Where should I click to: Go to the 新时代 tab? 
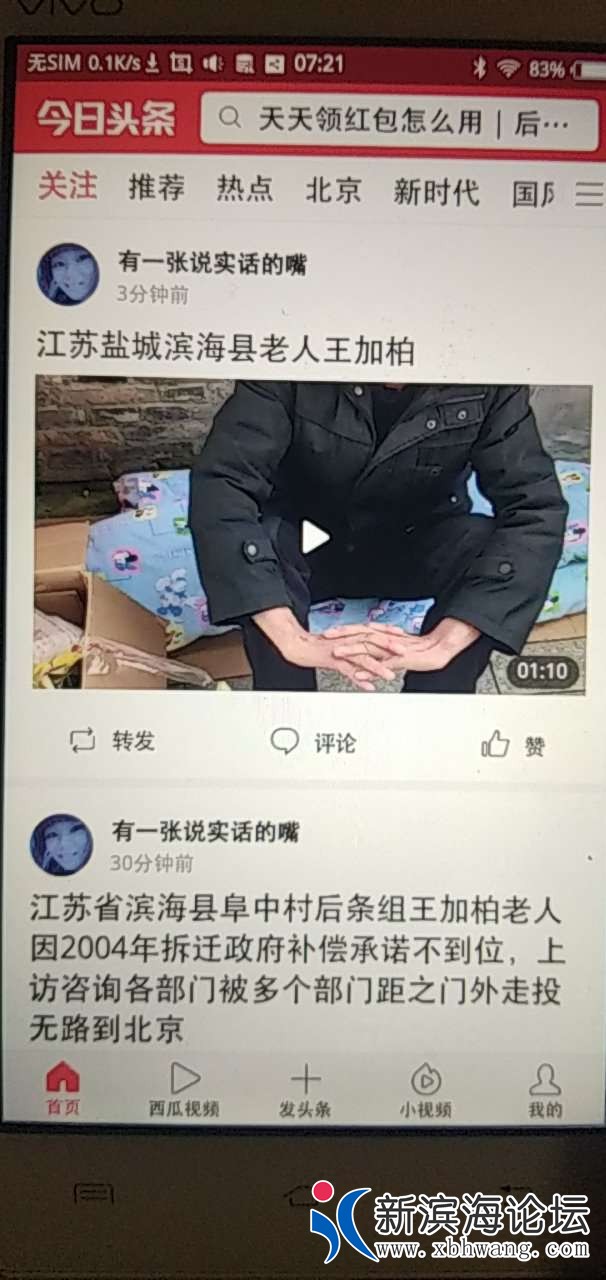pyautogui.click(x=436, y=191)
